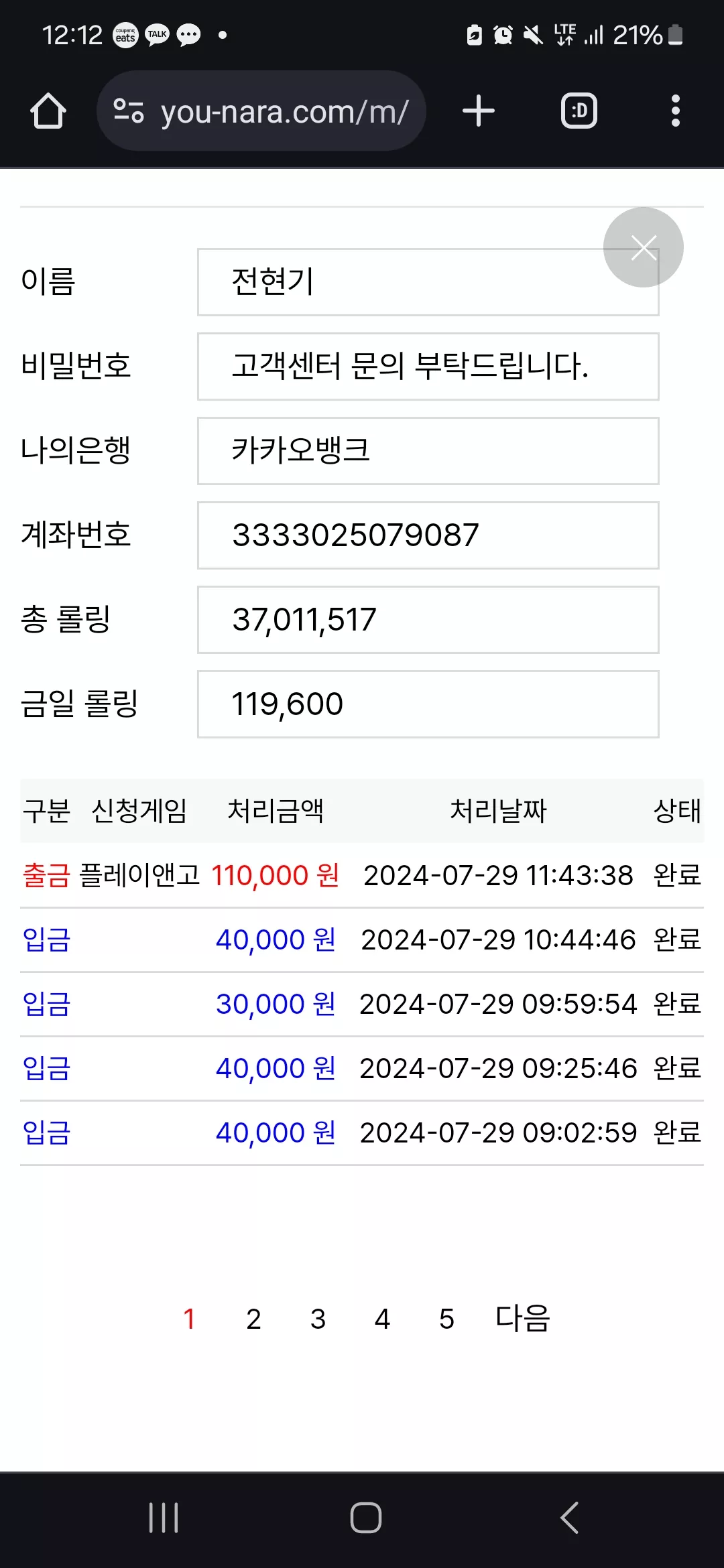Open the browser overflow menu

tap(676, 111)
